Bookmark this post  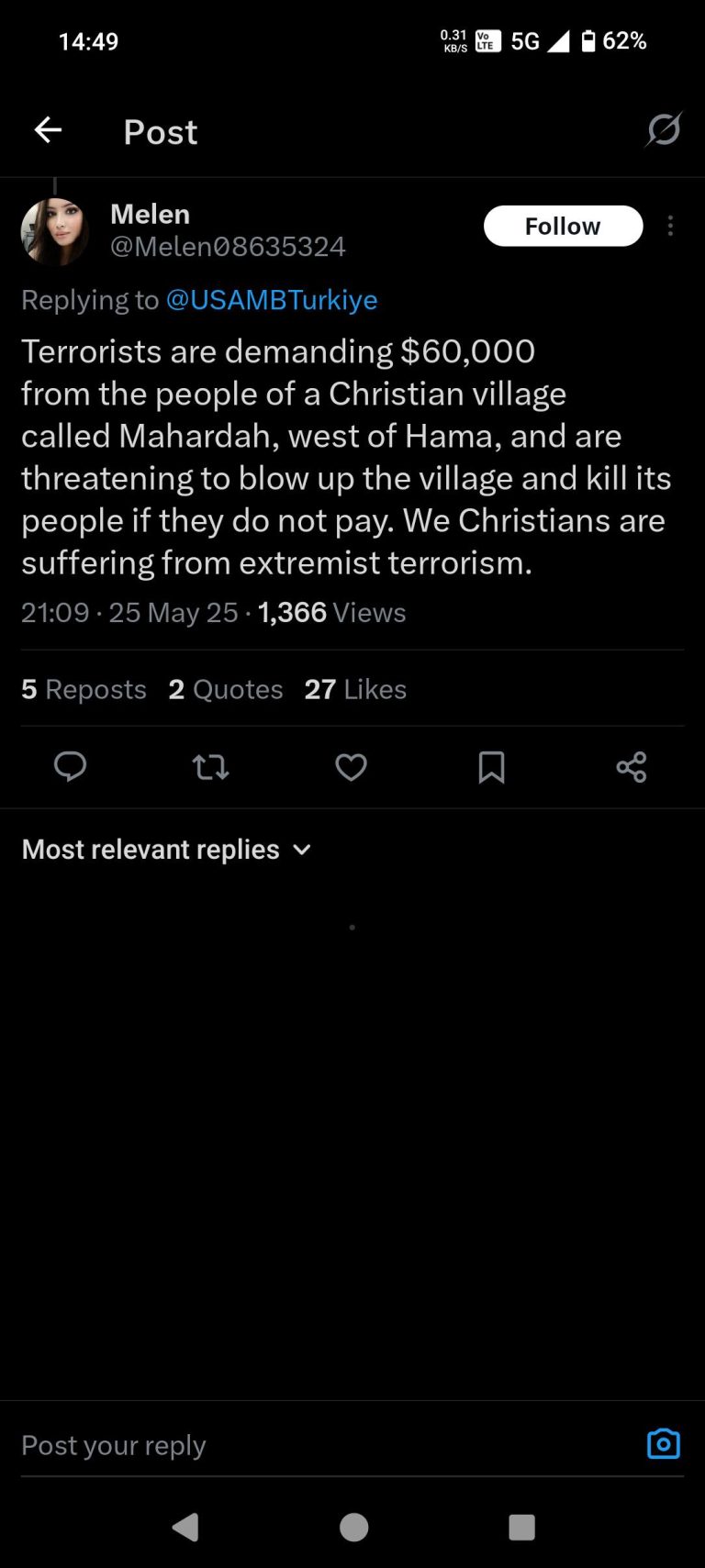point(491,766)
